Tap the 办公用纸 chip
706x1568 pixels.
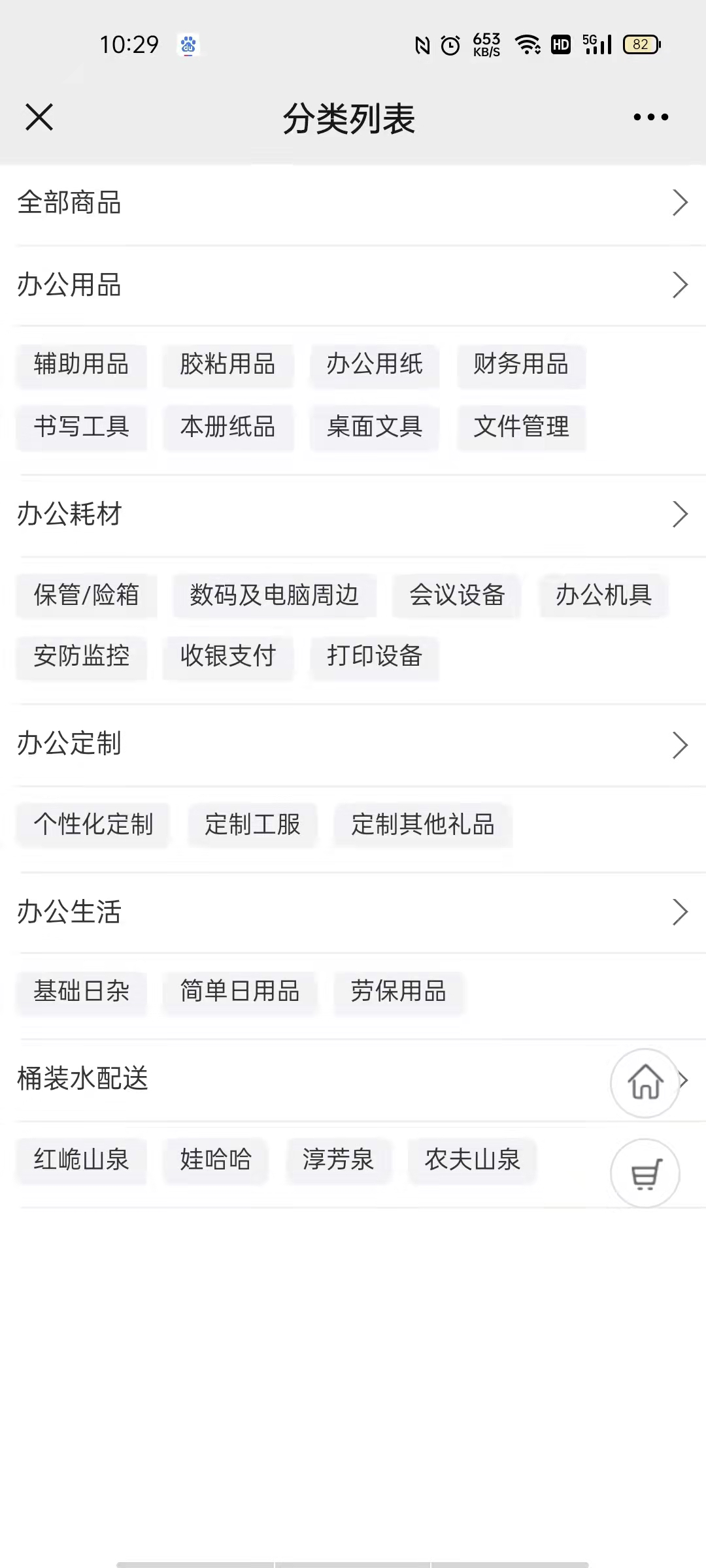click(375, 365)
